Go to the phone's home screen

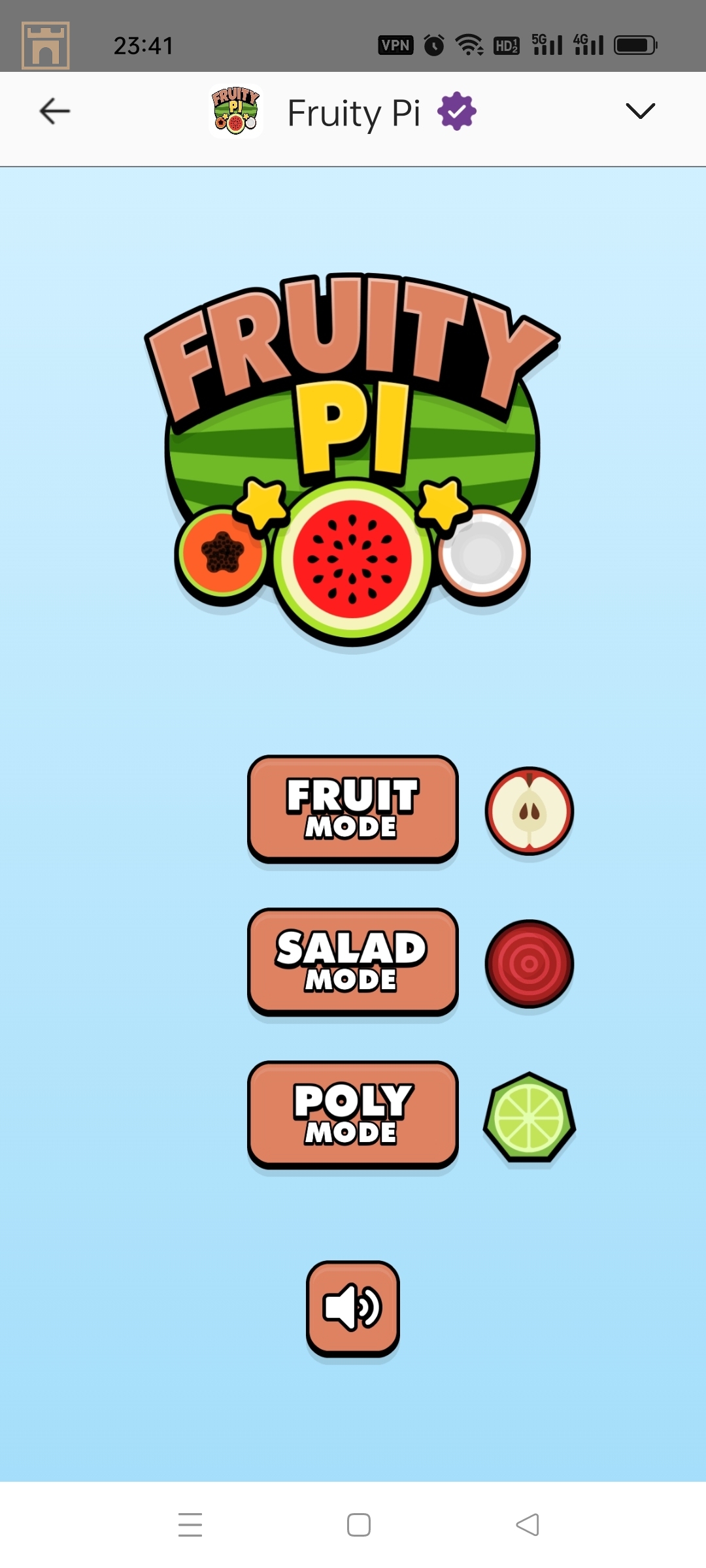tap(358, 1524)
